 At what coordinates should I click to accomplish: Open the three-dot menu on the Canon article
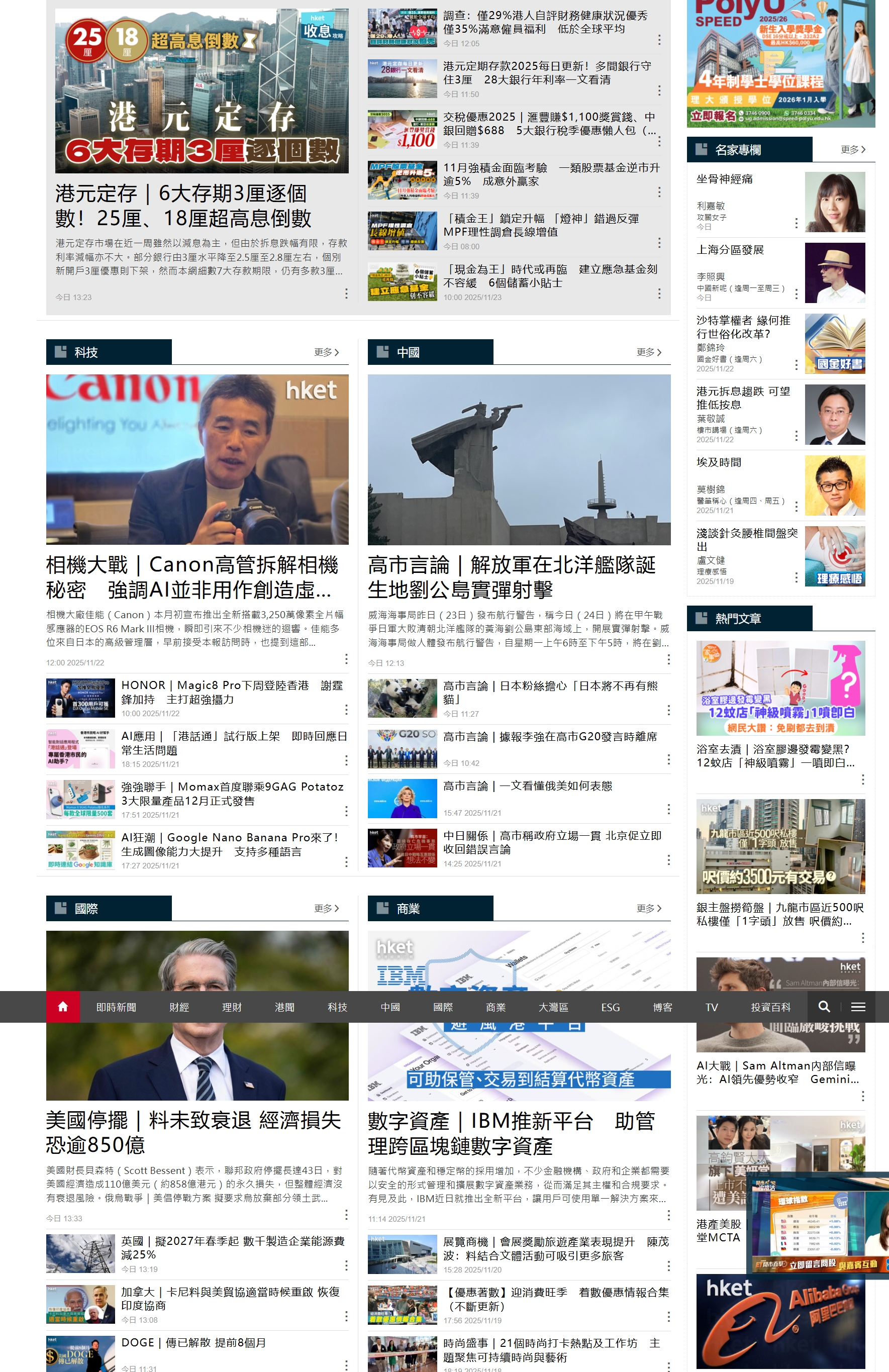(x=345, y=659)
